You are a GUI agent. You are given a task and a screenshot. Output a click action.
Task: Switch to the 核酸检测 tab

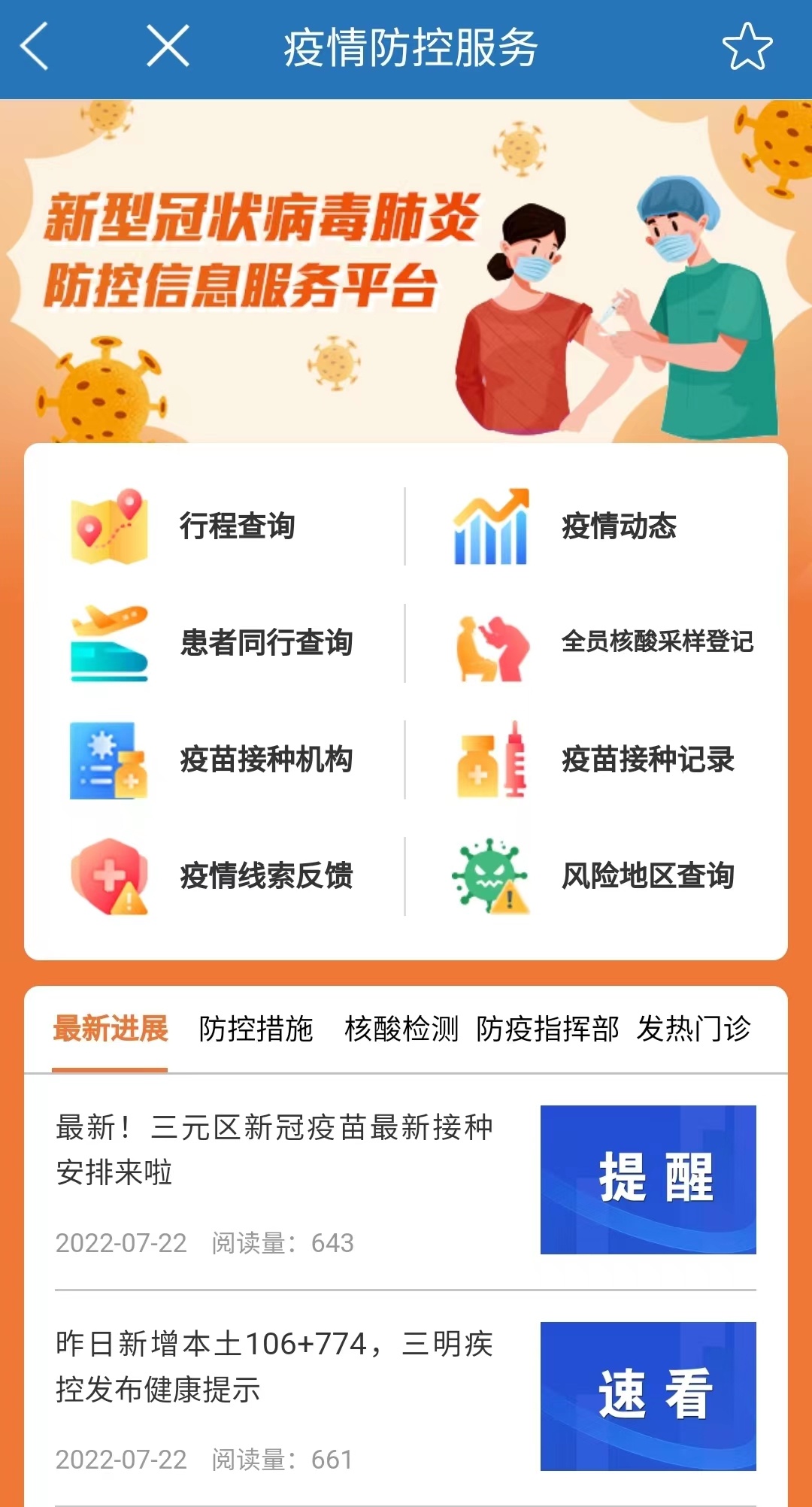coord(401,1029)
